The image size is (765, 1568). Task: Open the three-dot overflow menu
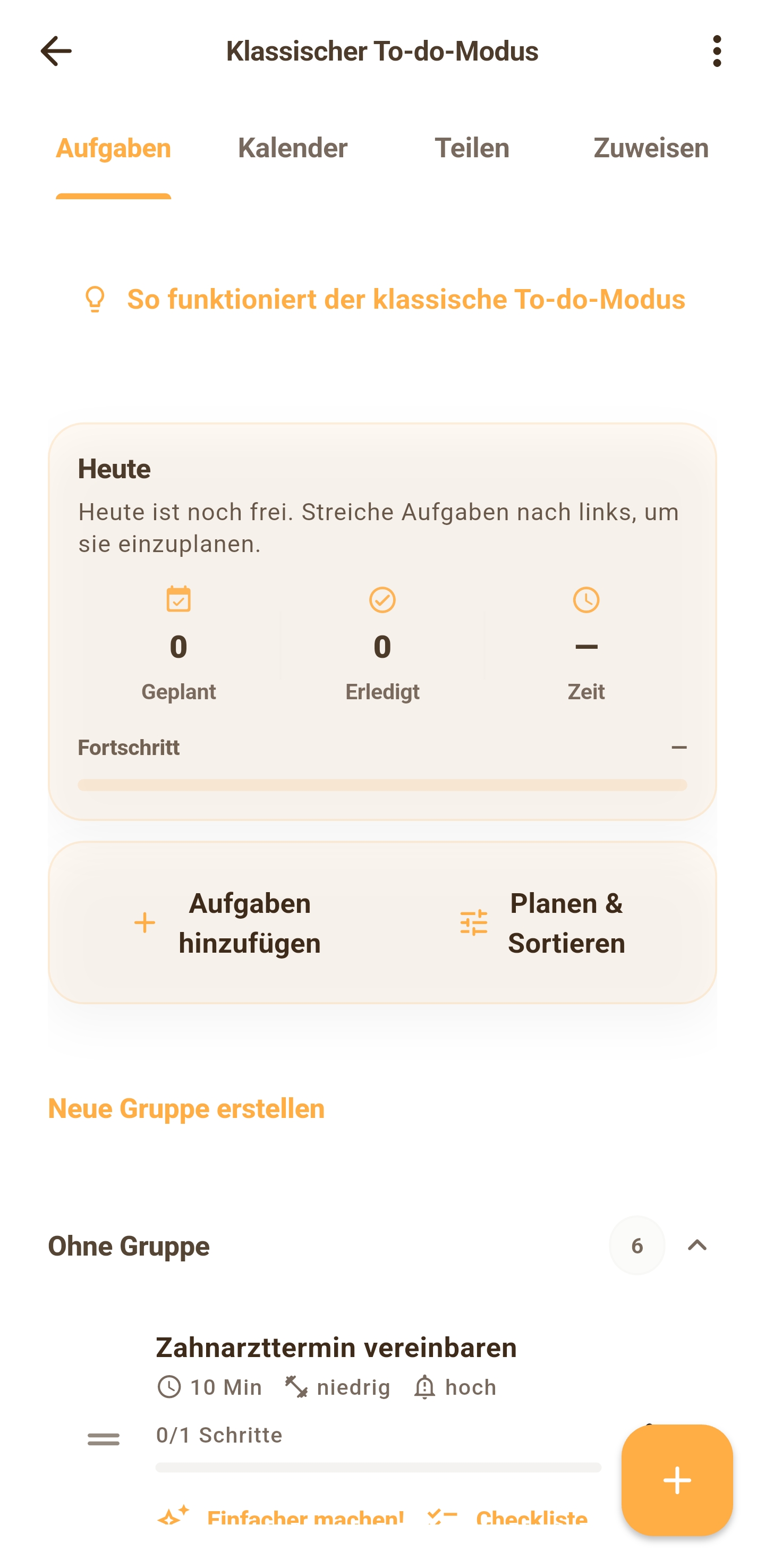click(x=716, y=50)
